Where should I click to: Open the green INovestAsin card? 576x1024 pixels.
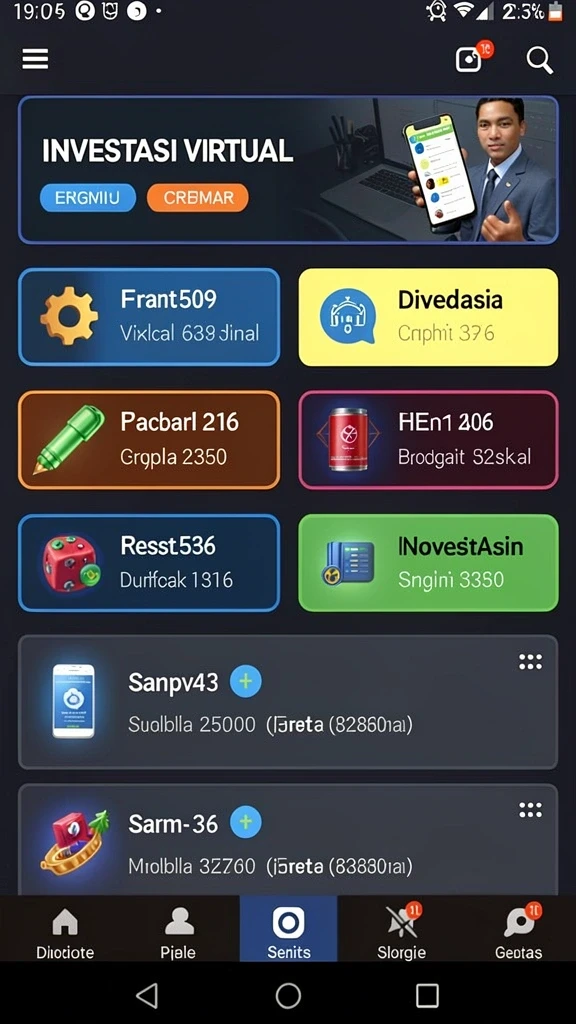(x=428, y=563)
